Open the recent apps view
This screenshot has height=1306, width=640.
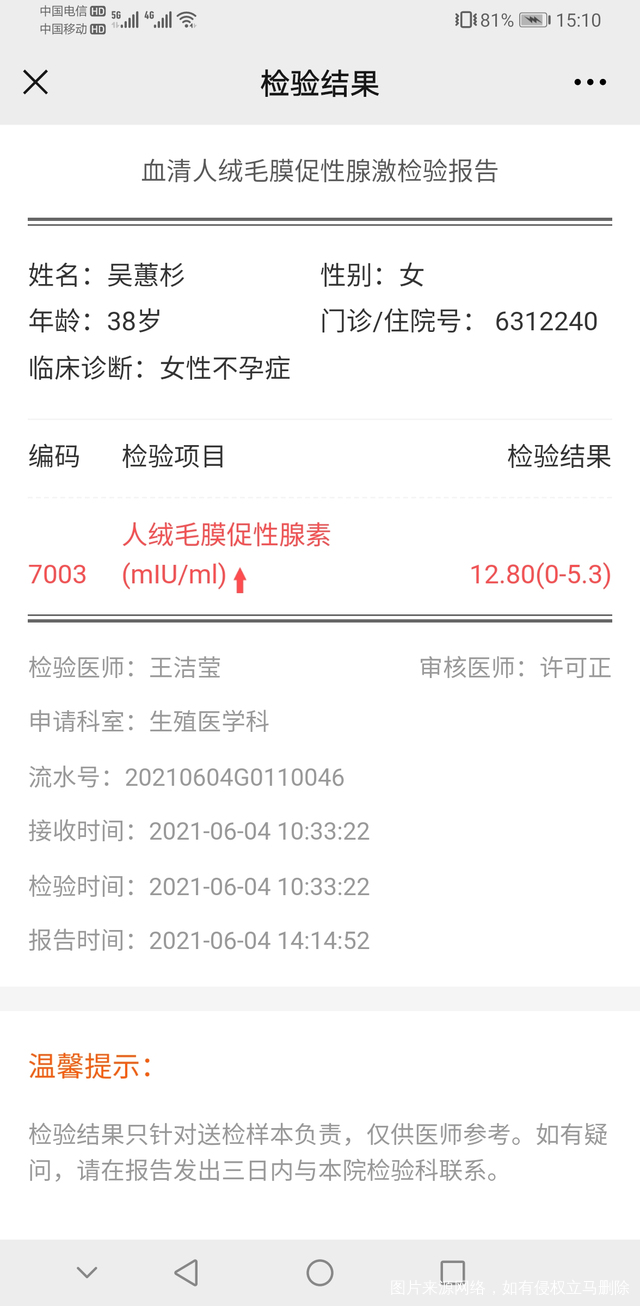click(453, 1272)
